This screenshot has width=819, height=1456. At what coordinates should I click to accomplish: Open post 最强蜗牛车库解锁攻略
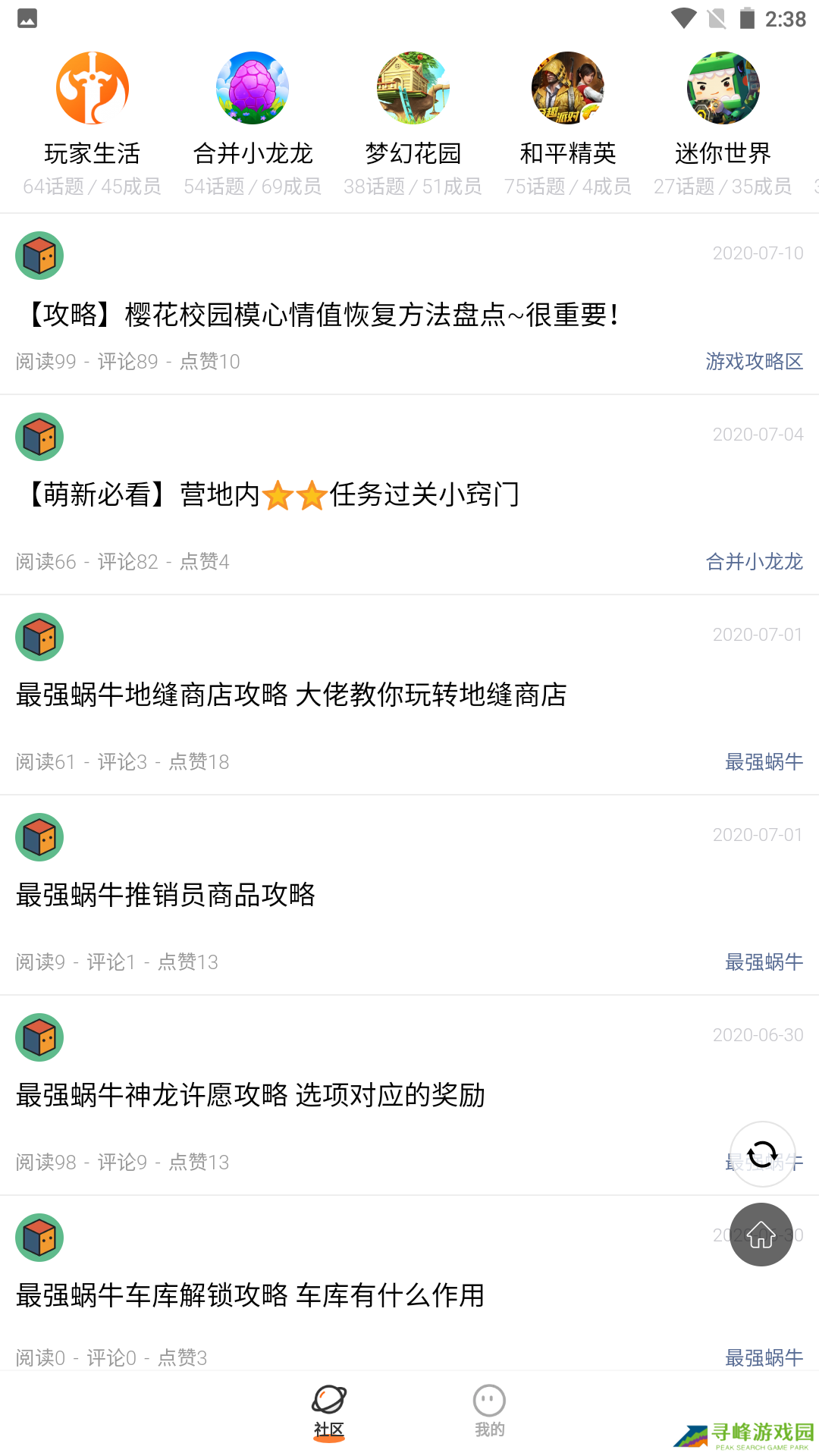coord(250,1295)
